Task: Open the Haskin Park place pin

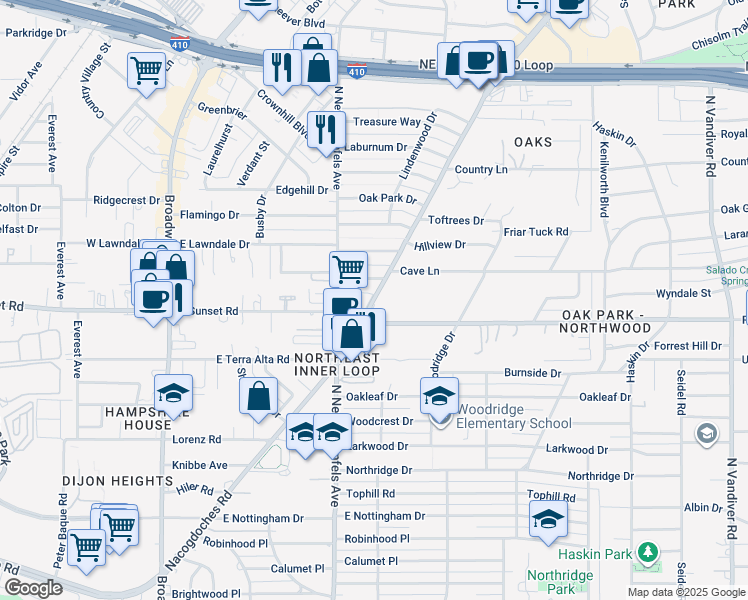Action: click(647, 552)
